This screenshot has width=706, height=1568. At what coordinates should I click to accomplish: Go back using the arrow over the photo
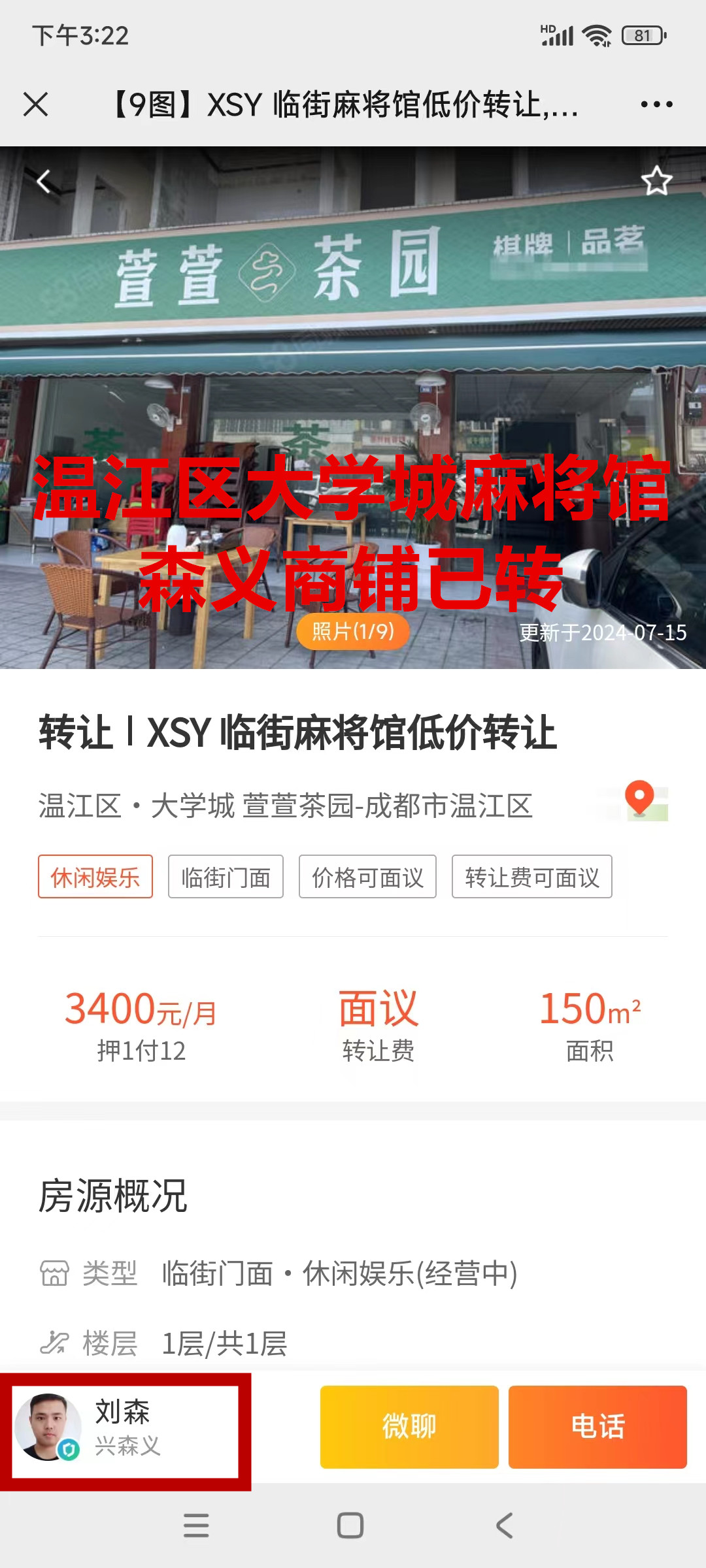[x=44, y=182]
